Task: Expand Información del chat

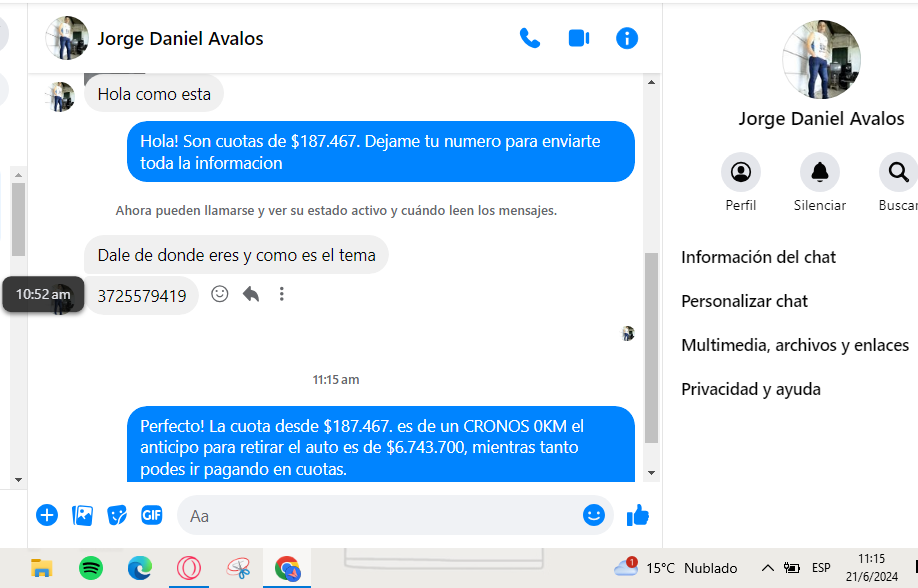Action: tap(759, 257)
